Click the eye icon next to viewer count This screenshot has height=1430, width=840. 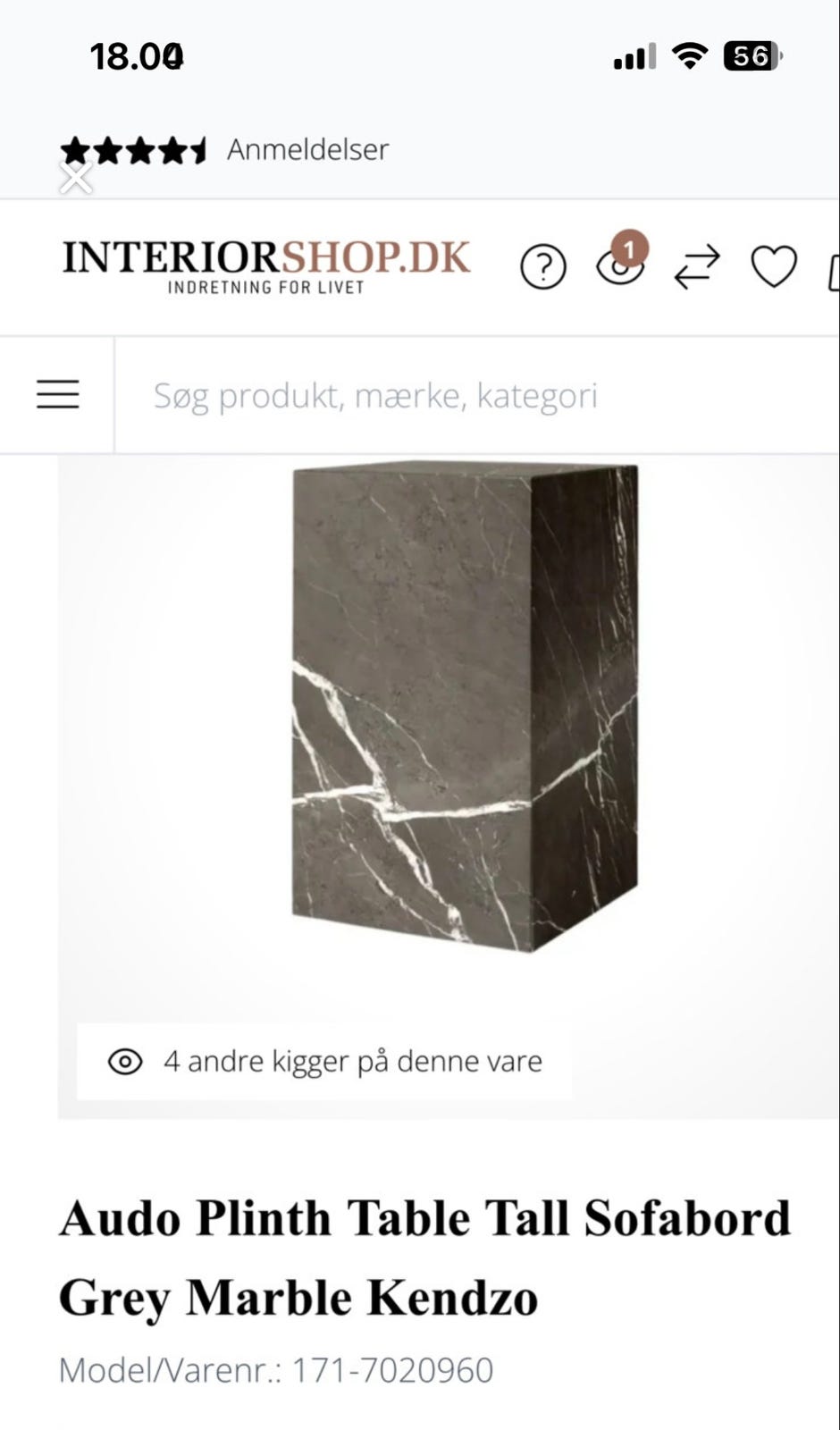coord(127,1062)
